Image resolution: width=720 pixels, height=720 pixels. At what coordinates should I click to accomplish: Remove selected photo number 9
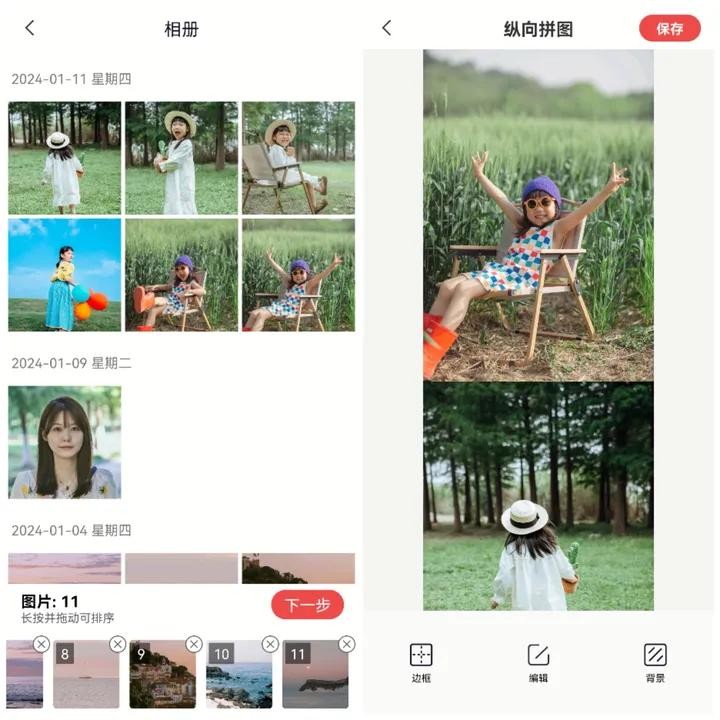pos(194,644)
